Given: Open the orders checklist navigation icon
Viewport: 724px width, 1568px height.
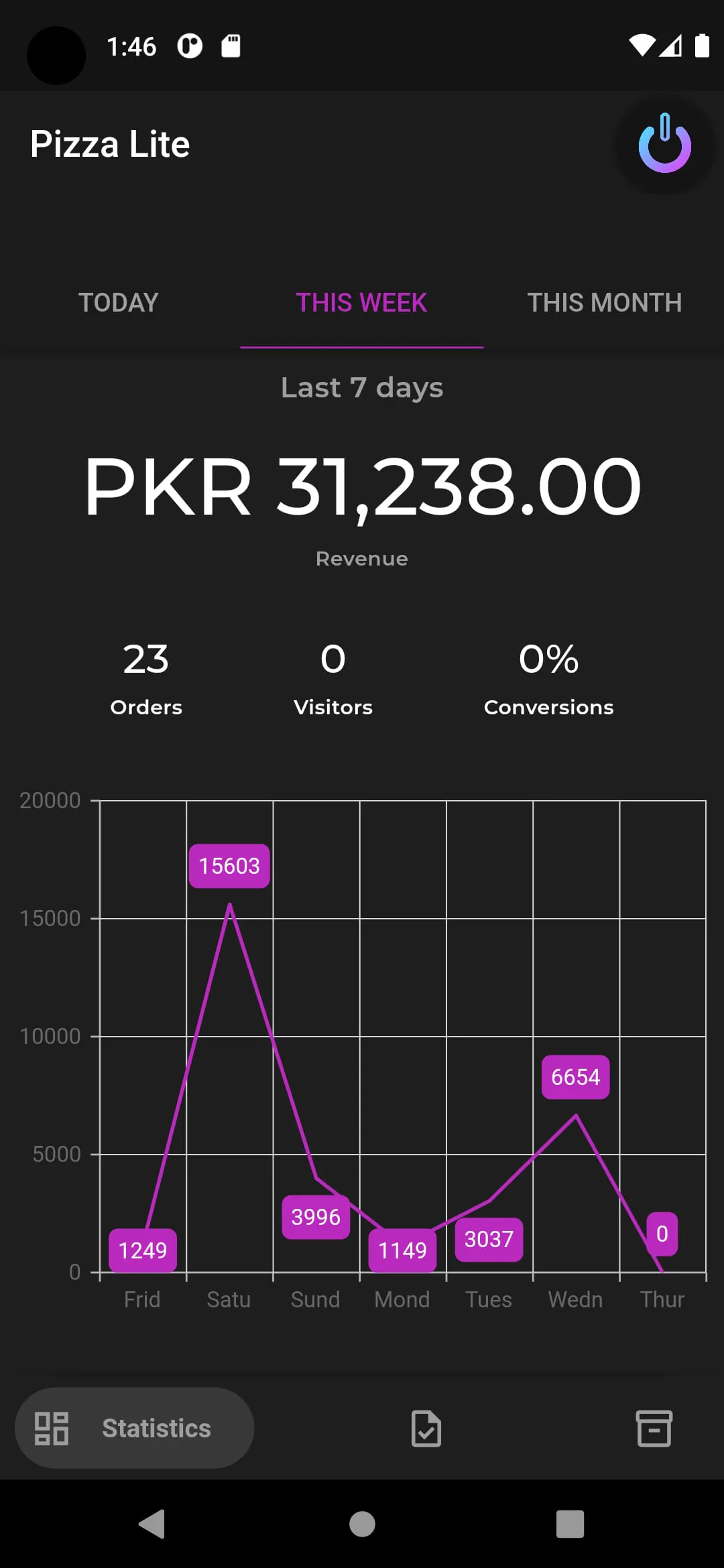Looking at the screenshot, I should (426, 1428).
